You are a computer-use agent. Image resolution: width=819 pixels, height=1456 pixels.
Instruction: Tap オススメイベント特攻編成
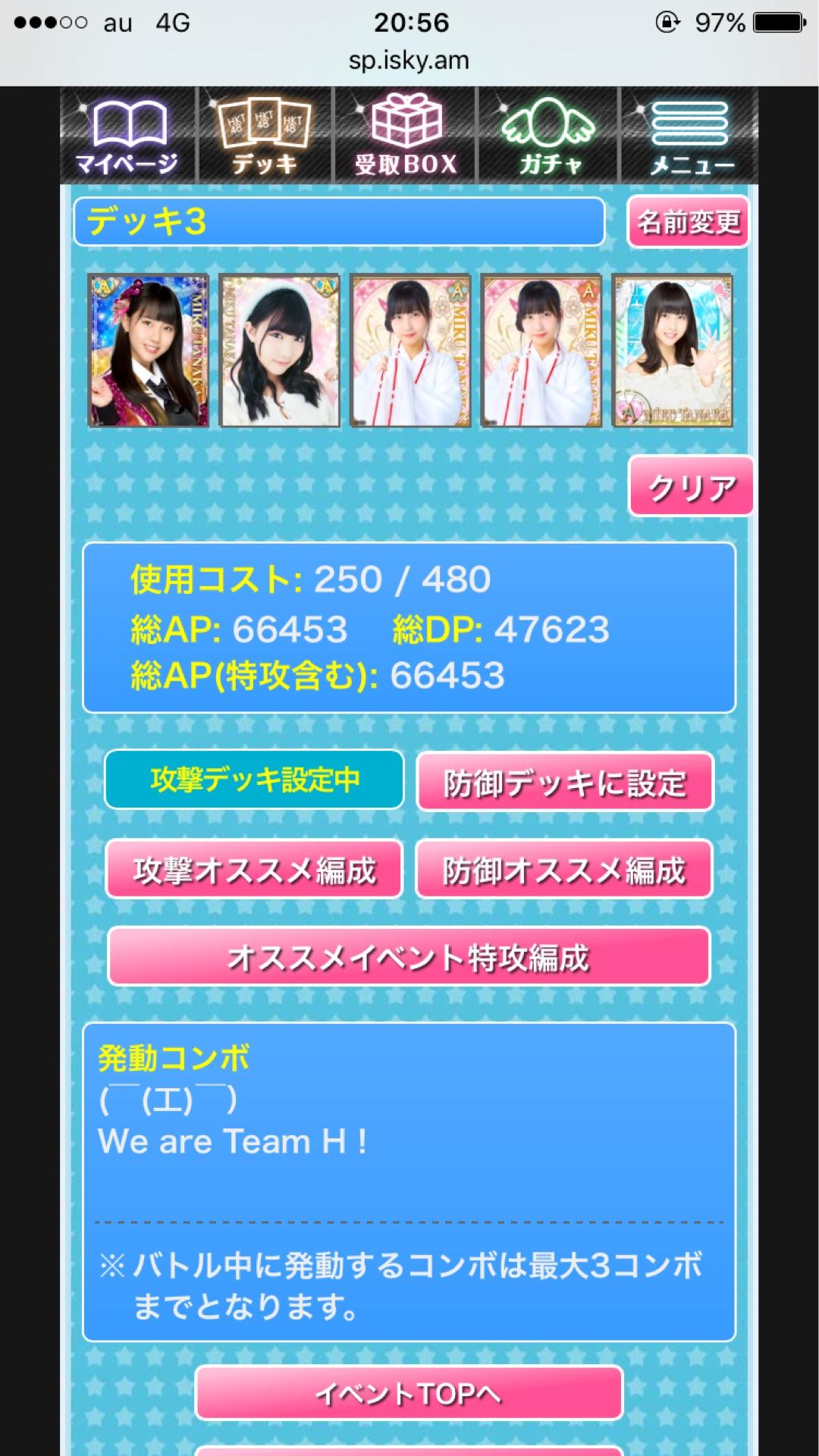409,957
